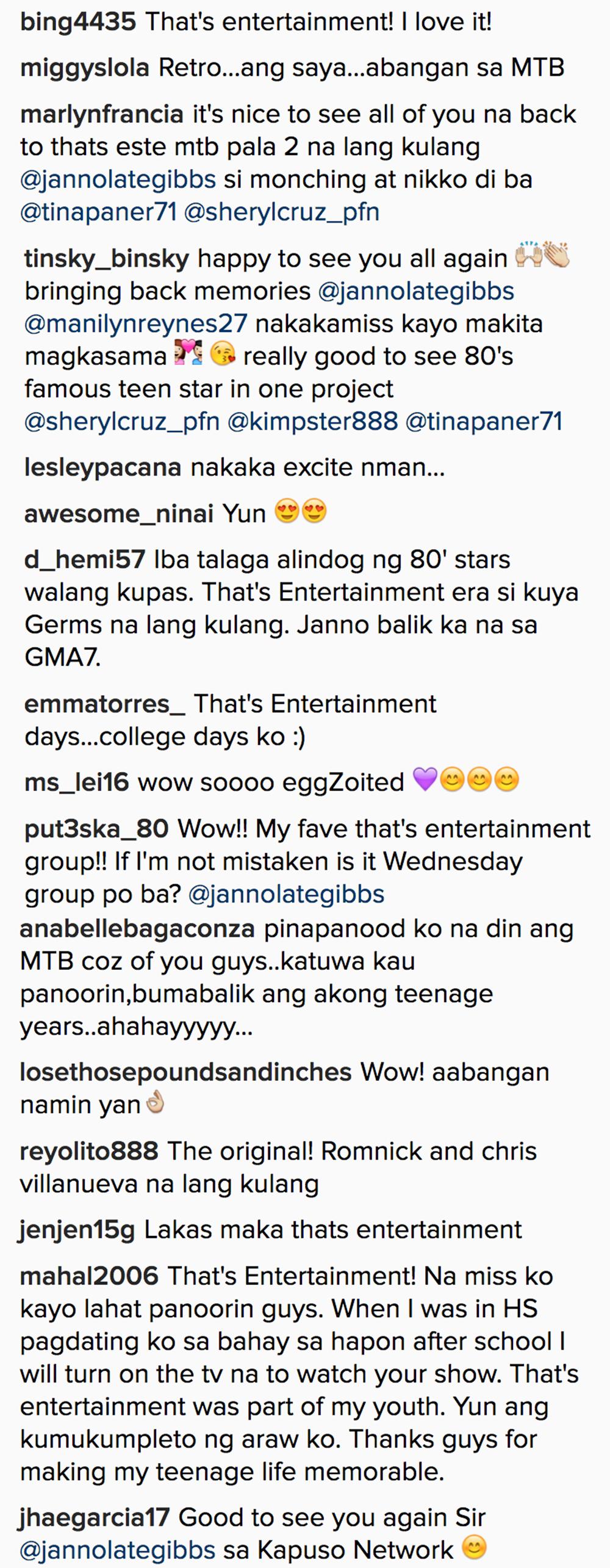Open ms_lei16's profile
Image resolution: width=610 pixels, height=1568 pixels.
pyautogui.click(x=76, y=782)
